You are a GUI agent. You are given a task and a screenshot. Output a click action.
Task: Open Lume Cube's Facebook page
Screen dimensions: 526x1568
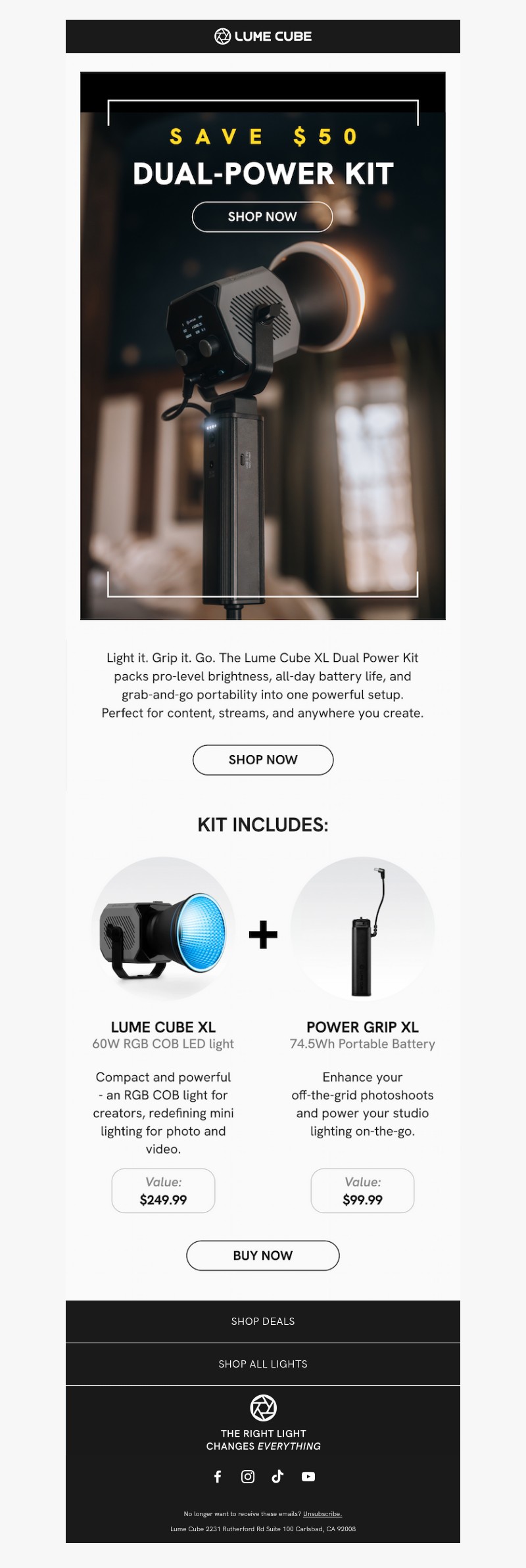[x=218, y=1477]
